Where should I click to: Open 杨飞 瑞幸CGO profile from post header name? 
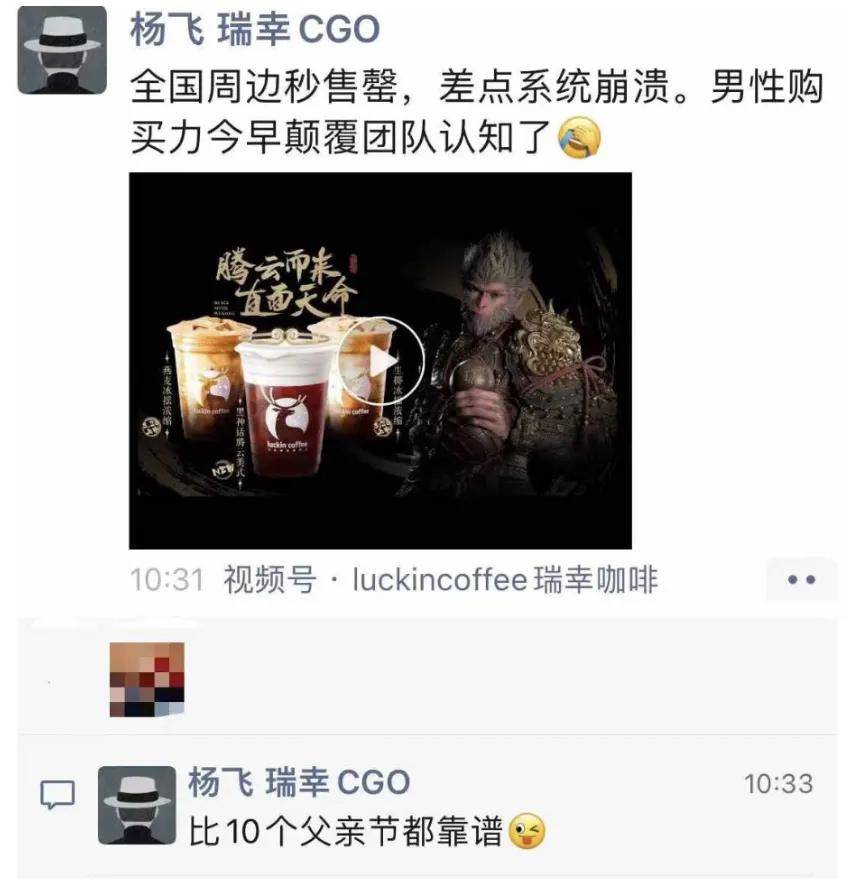[255, 30]
